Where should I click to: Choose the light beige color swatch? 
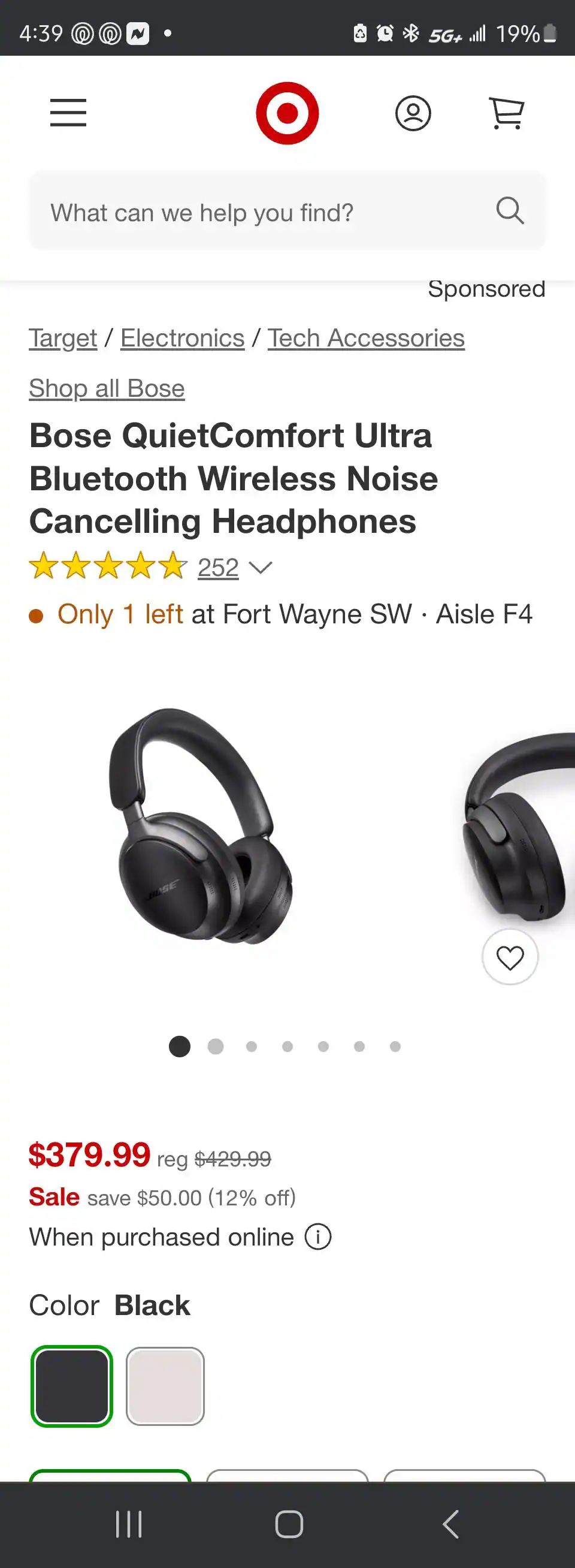[165, 1386]
